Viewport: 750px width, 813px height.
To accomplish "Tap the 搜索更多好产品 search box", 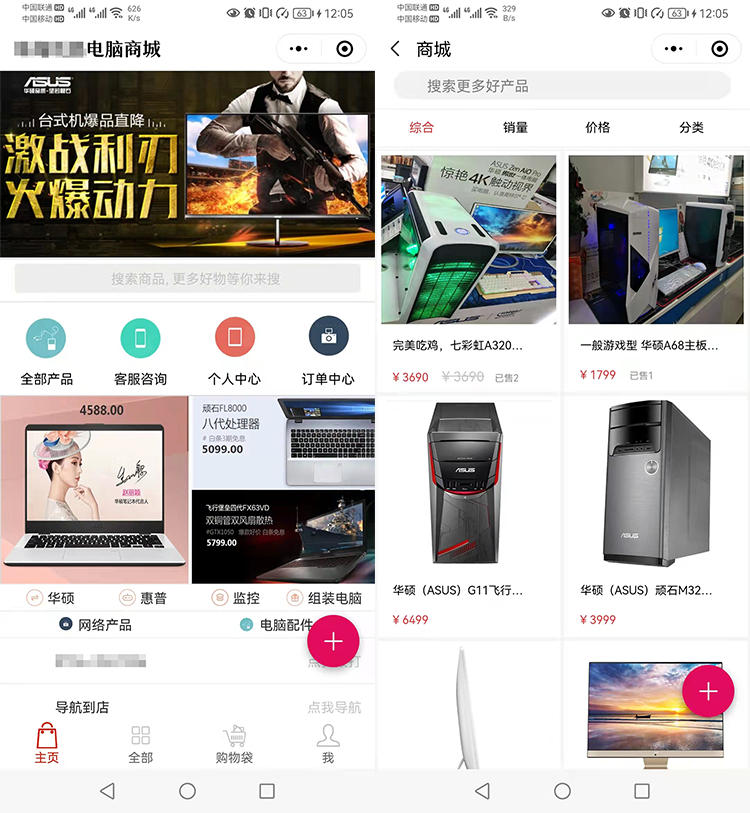I will point(561,86).
